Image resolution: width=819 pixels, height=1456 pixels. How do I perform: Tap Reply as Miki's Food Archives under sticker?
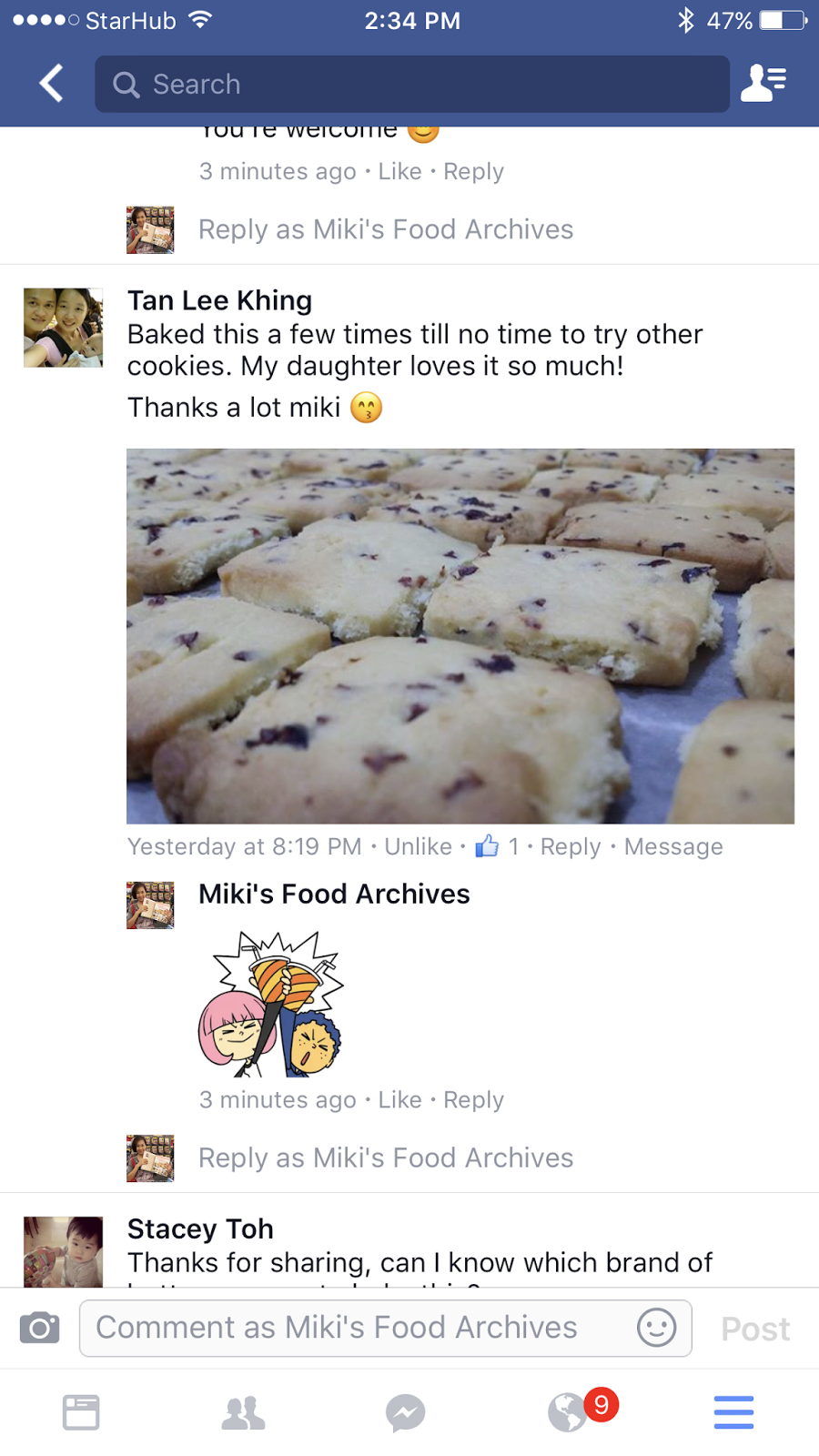[386, 1158]
